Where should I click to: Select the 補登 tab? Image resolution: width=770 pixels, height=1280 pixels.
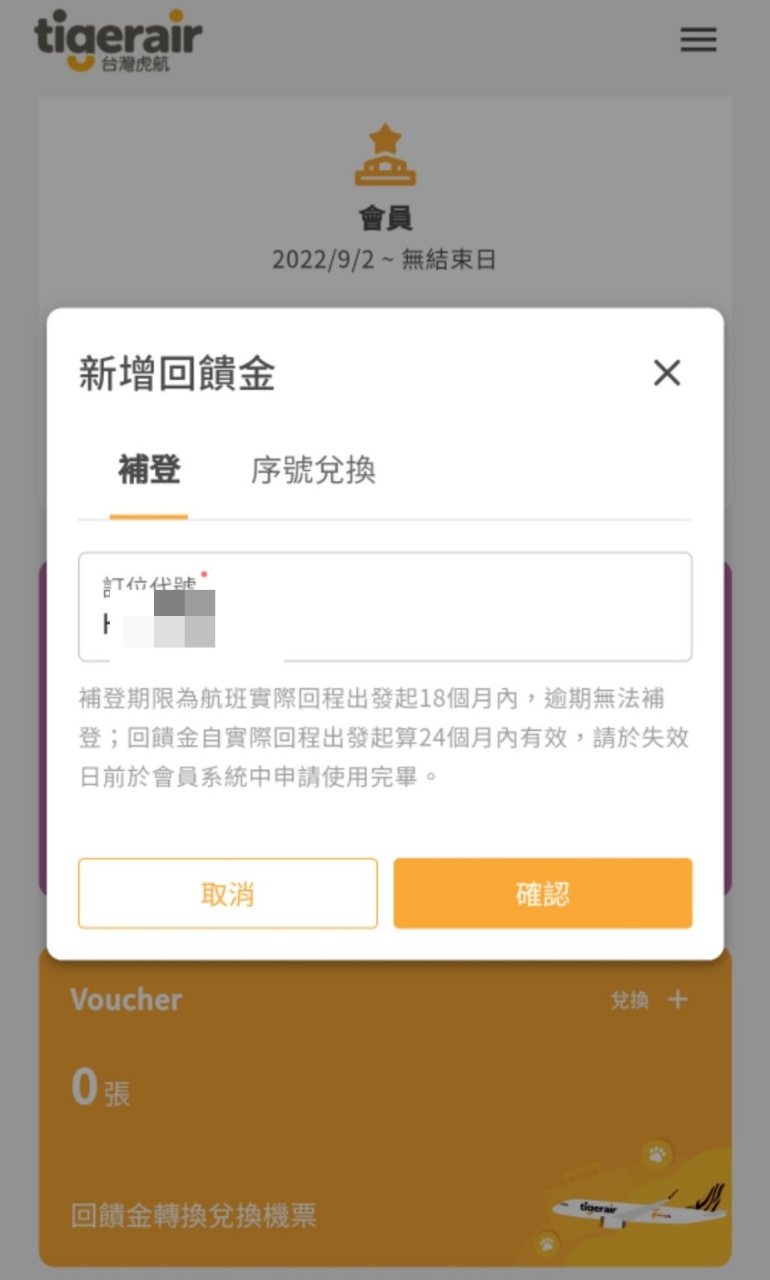tap(149, 470)
